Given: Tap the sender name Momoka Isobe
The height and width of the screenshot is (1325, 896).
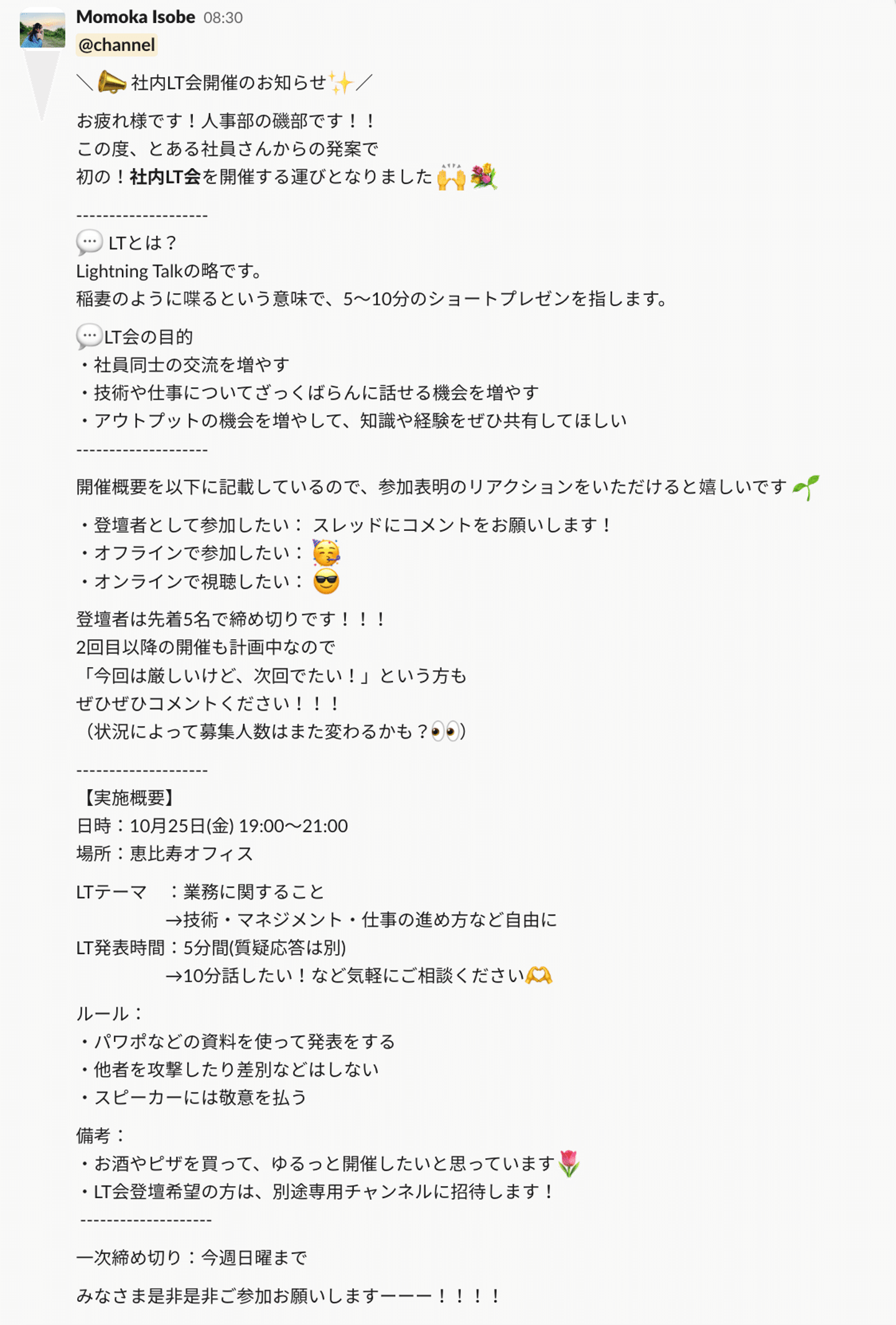Looking at the screenshot, I should coord(136,17).
